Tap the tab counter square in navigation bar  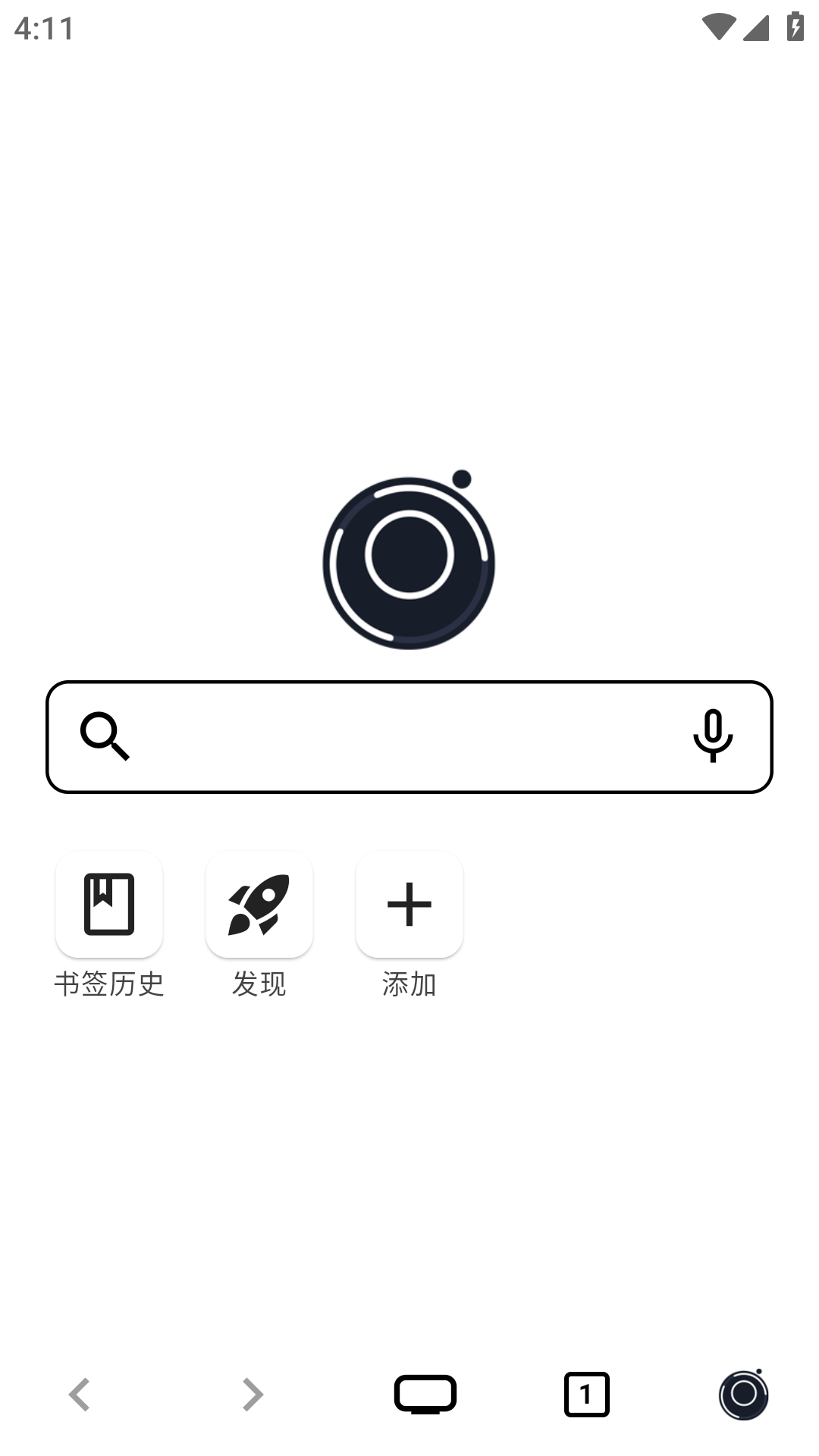585,1393
